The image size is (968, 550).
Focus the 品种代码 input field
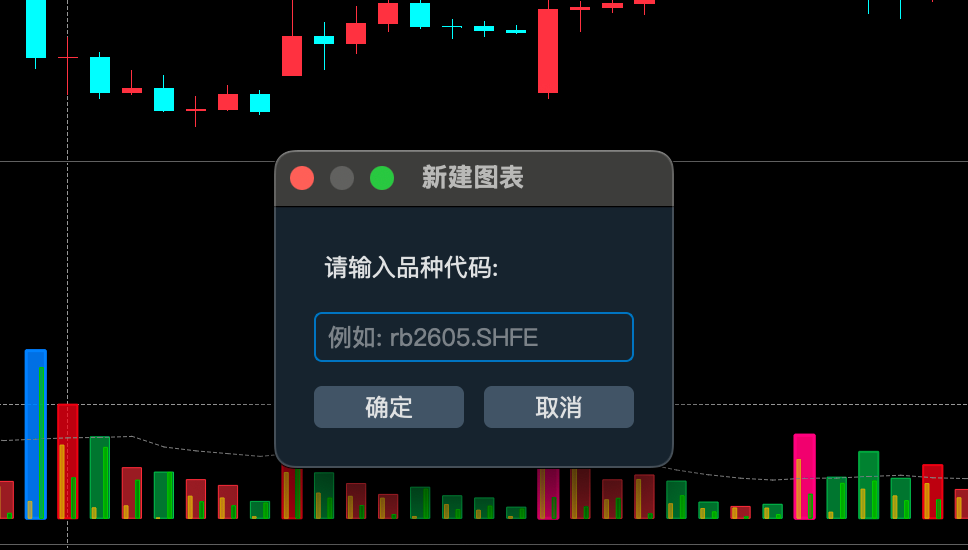click(473, 337)
